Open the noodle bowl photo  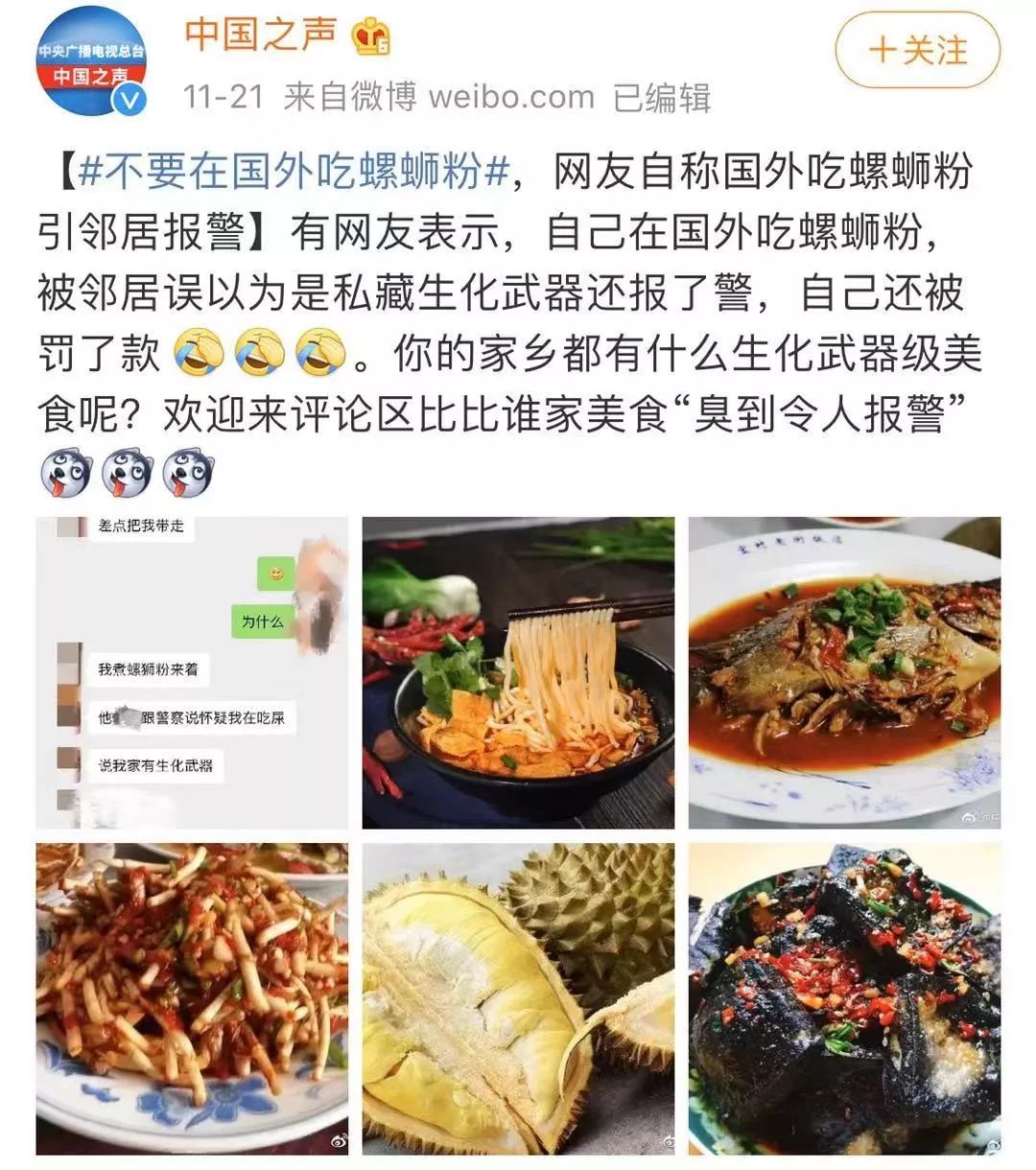coord(518,672)
